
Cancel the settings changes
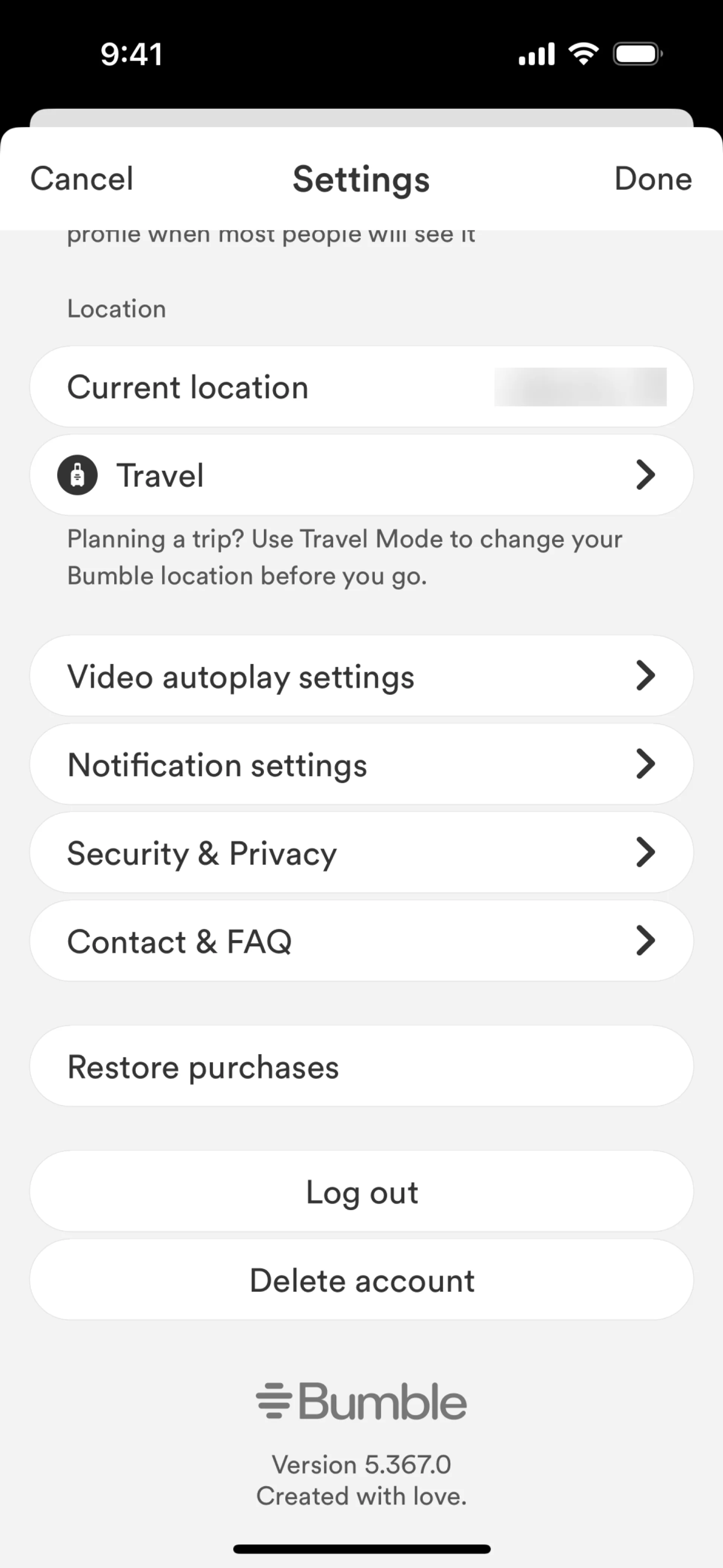pos(82,179)
